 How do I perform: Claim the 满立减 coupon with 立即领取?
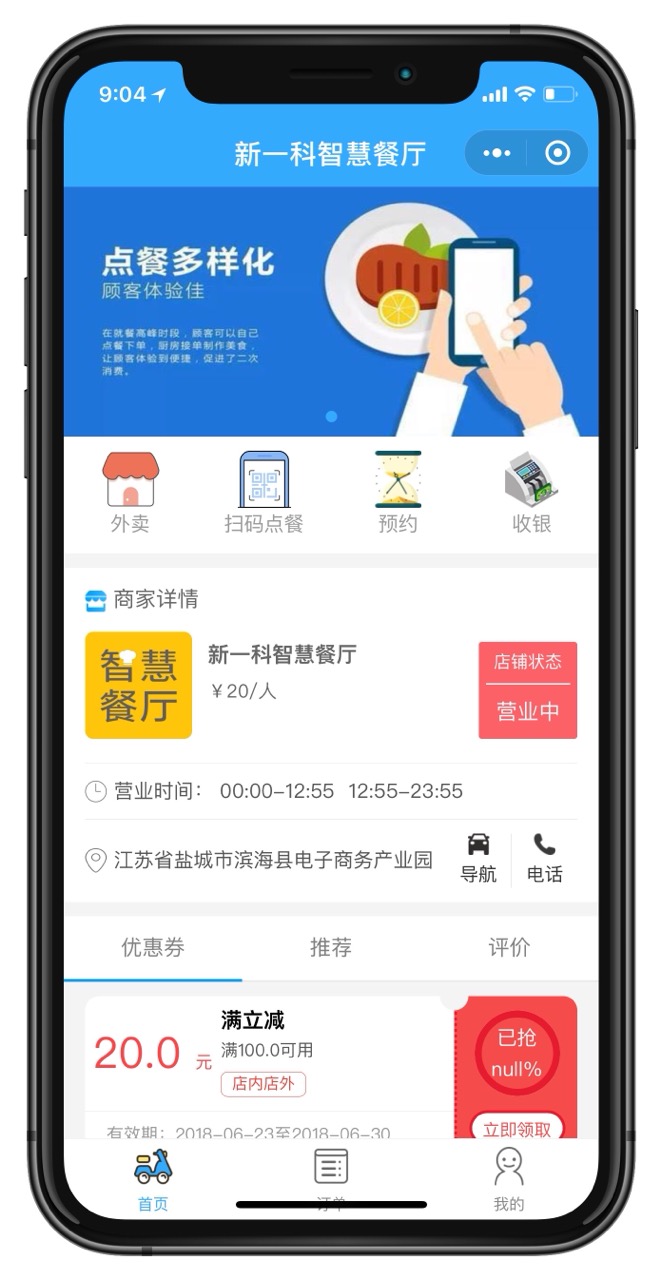(516, 1128)
